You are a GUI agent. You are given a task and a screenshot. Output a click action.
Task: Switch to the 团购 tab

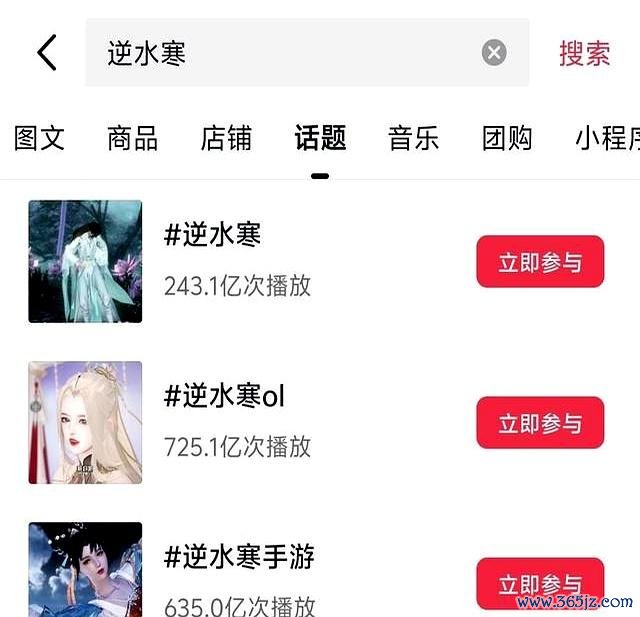pos(507,139)
